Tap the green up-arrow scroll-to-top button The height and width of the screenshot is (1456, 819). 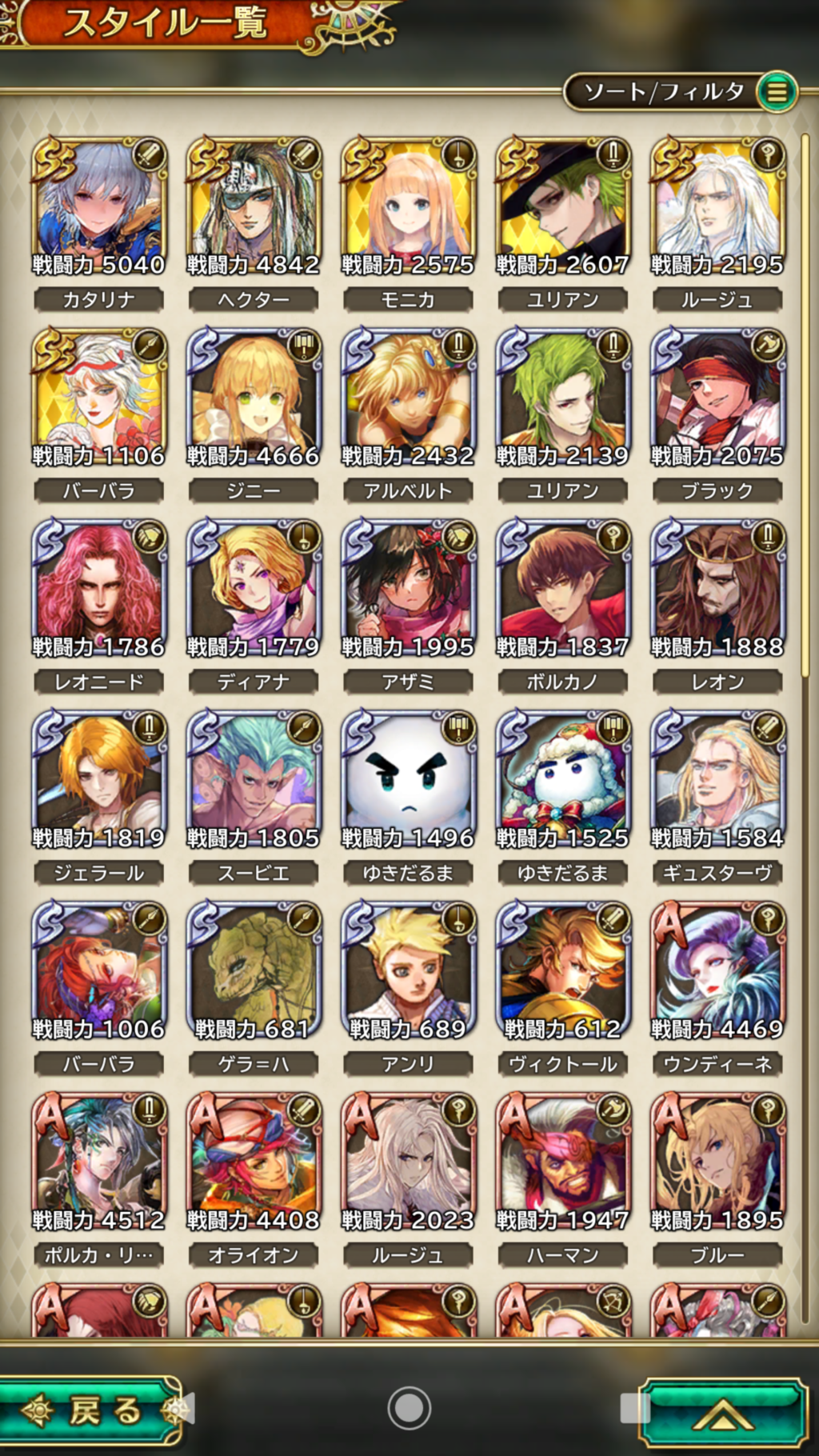[721, 1413]
